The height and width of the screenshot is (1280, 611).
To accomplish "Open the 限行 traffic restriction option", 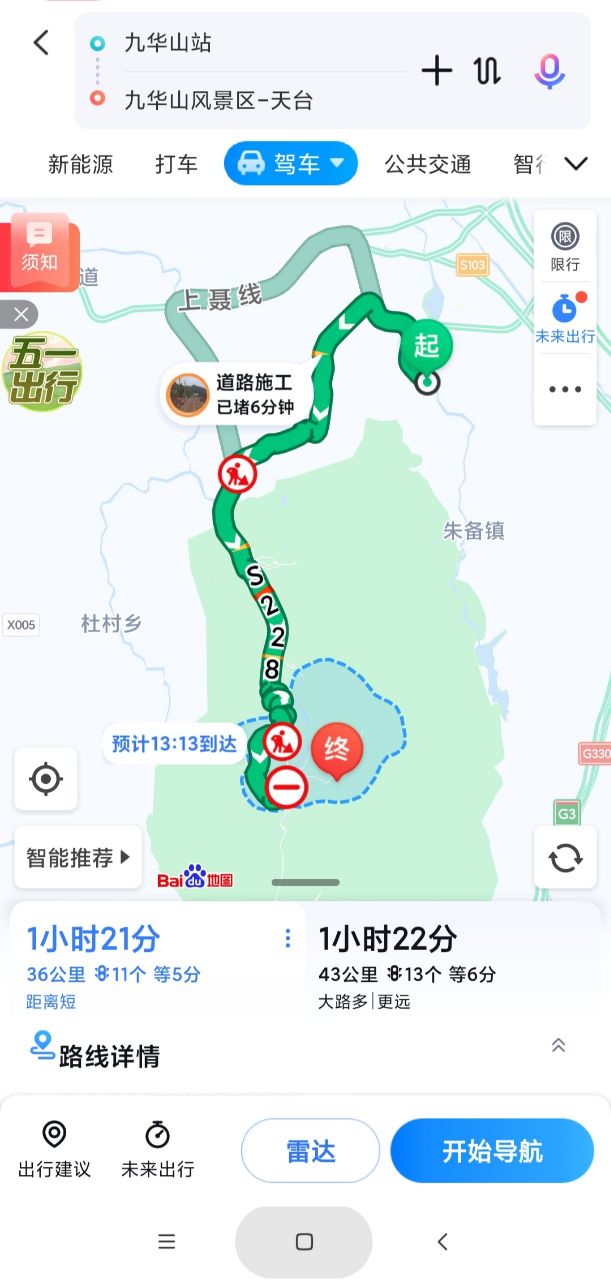I will click(x=565, y=248).
